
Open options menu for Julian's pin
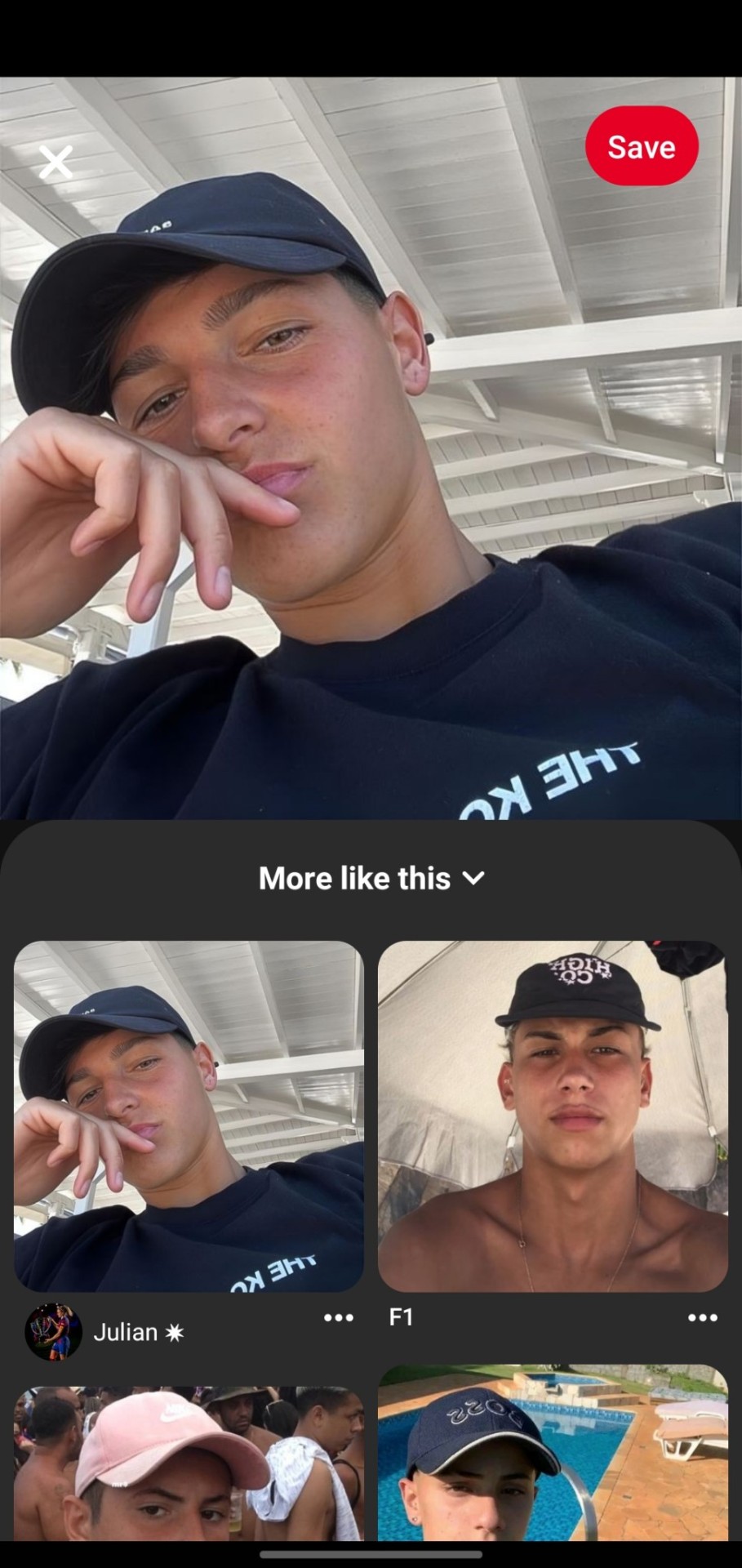[x=339, y=1317]
